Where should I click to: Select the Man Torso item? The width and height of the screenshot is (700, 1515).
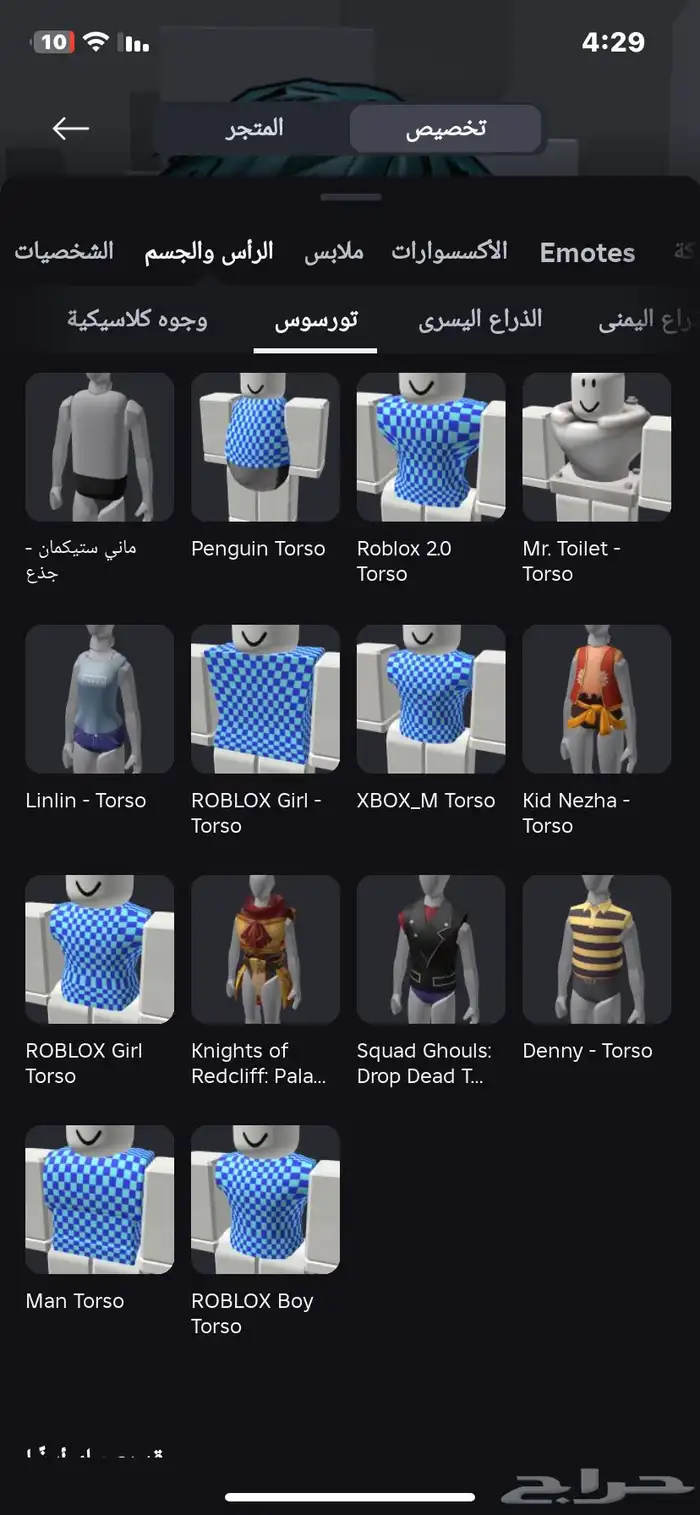point(99,1199)
